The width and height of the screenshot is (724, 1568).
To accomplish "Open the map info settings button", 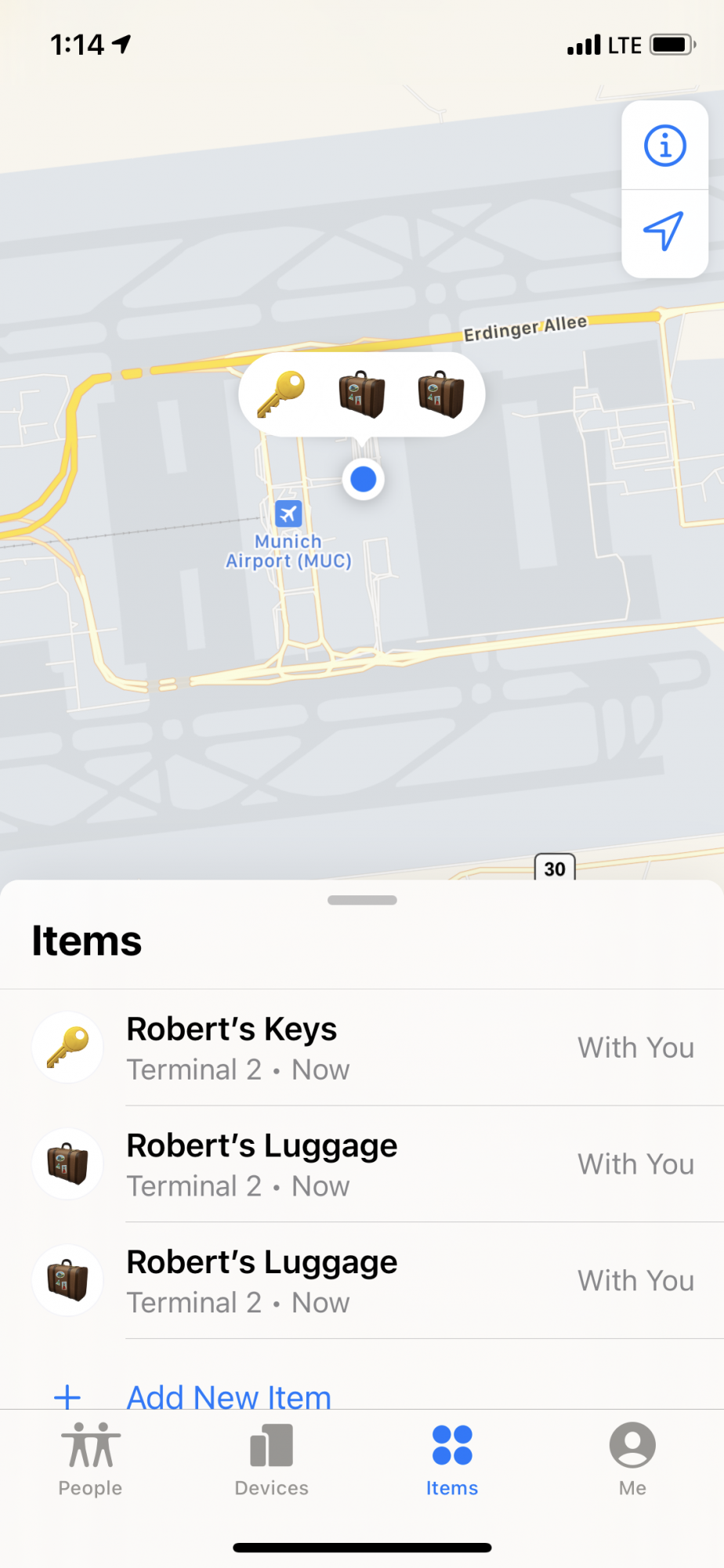I will click(x=664, y=146).
